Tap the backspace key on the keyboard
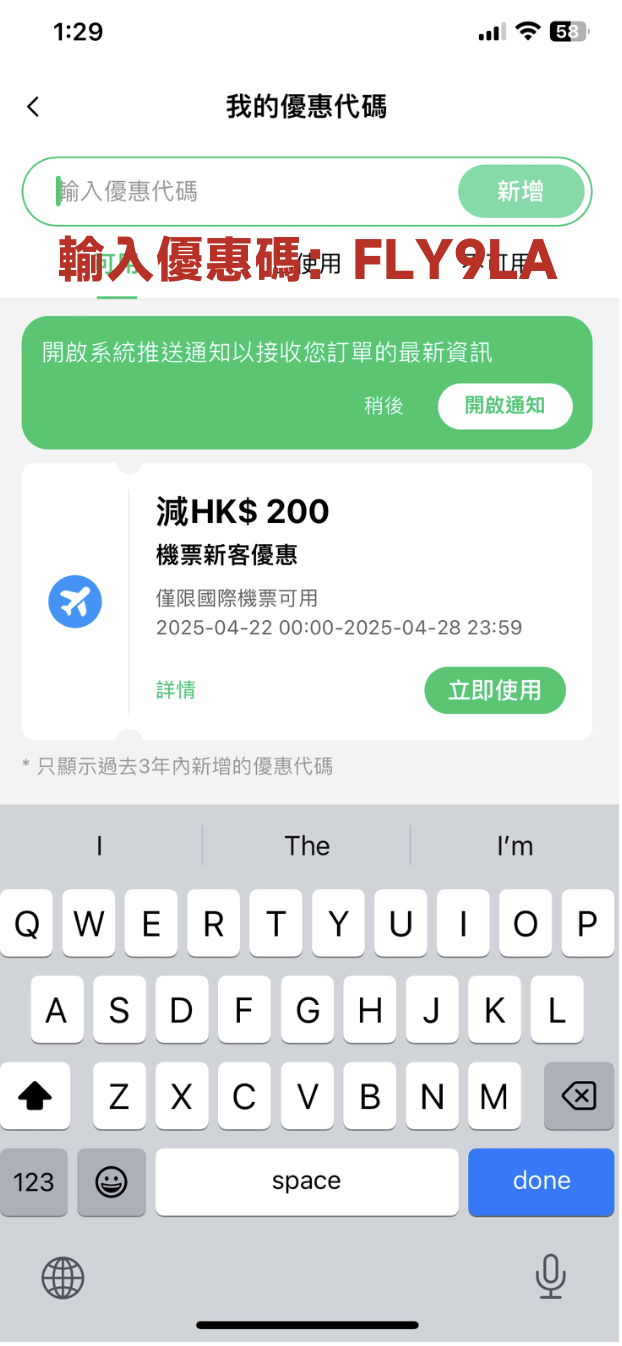This screenshot has height=1346, width=622. (578, 1097)
